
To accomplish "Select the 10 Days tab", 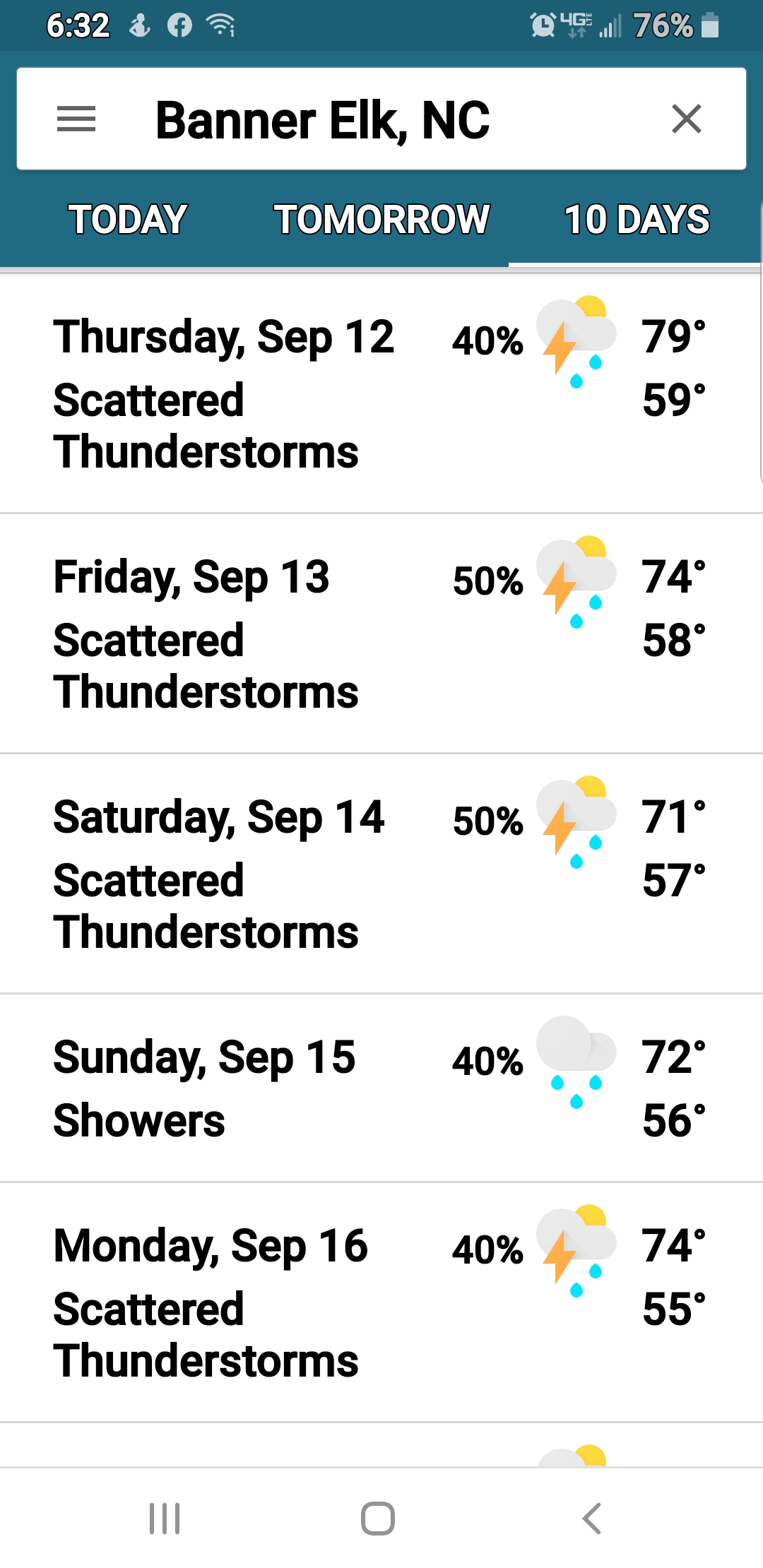I will [x=636, y=219].
